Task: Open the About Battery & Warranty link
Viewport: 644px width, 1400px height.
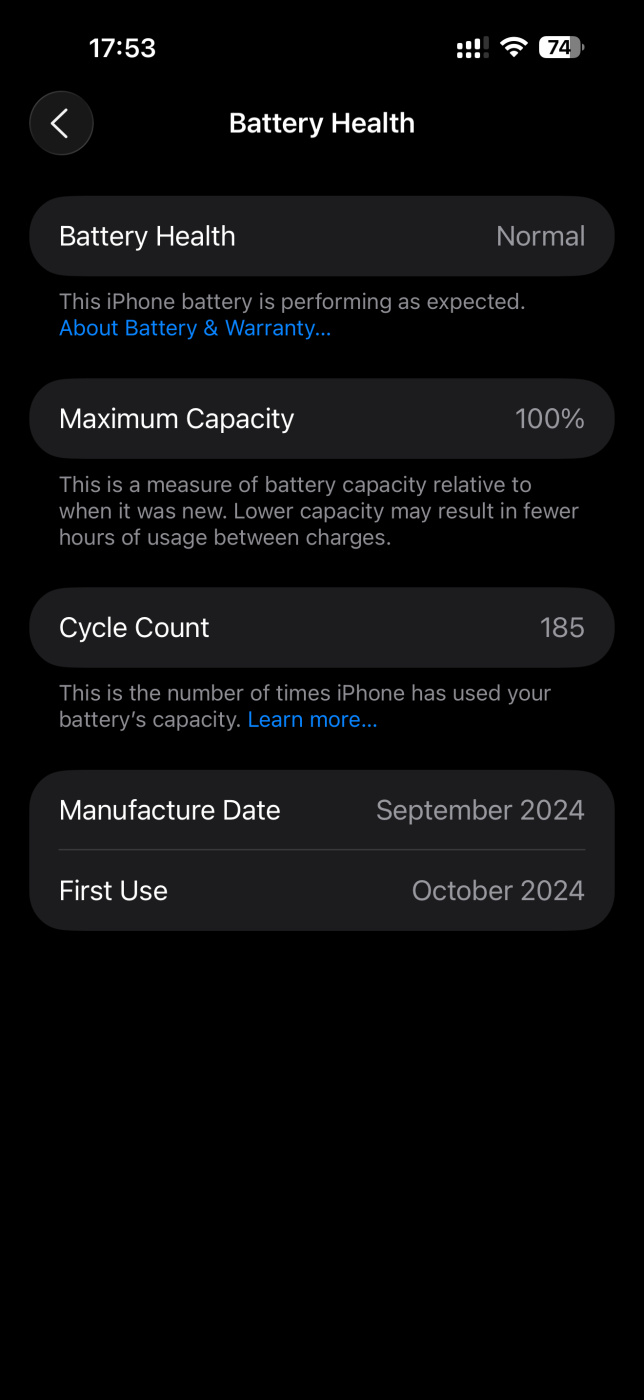Action: click(195, 329)
